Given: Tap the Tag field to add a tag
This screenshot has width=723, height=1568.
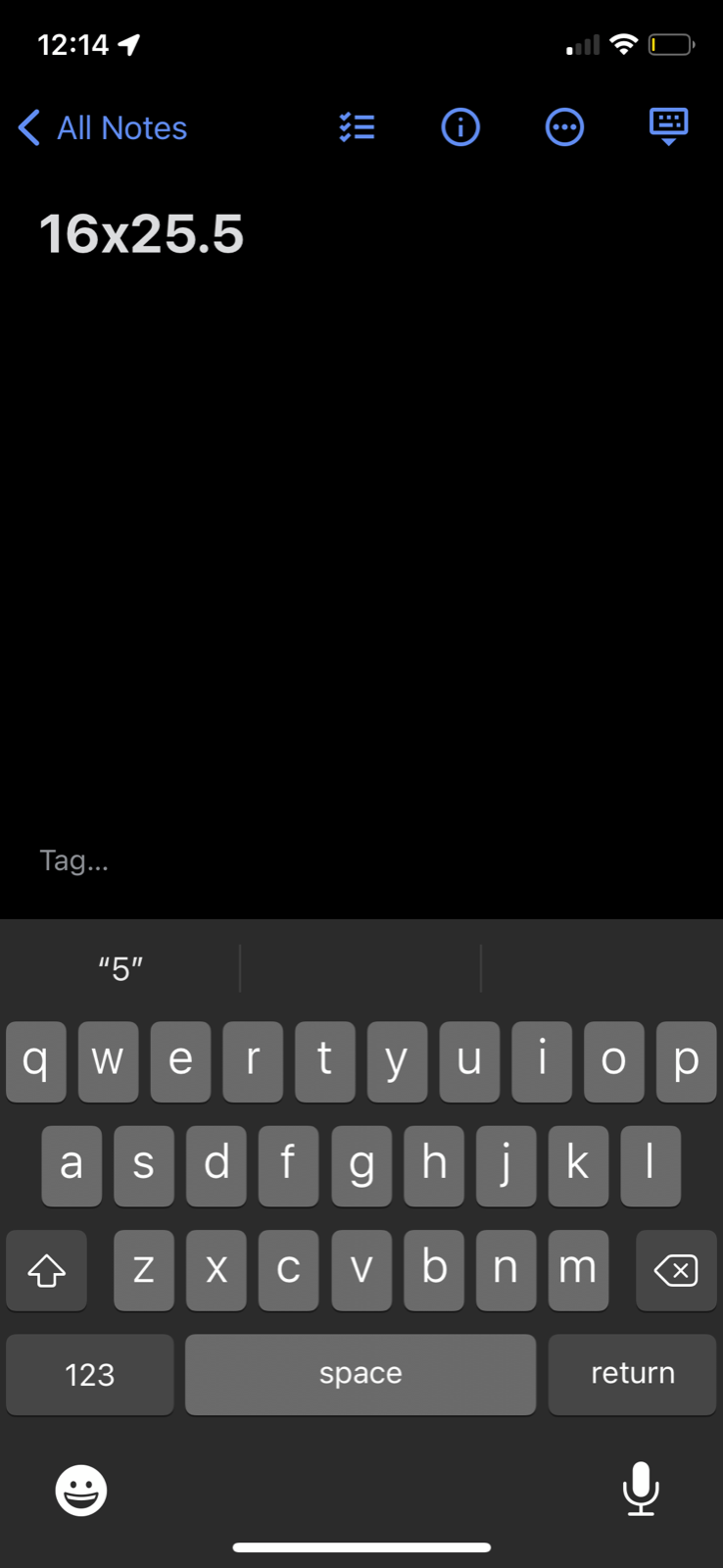Looking at the screenshot, I should click(74, 860).
